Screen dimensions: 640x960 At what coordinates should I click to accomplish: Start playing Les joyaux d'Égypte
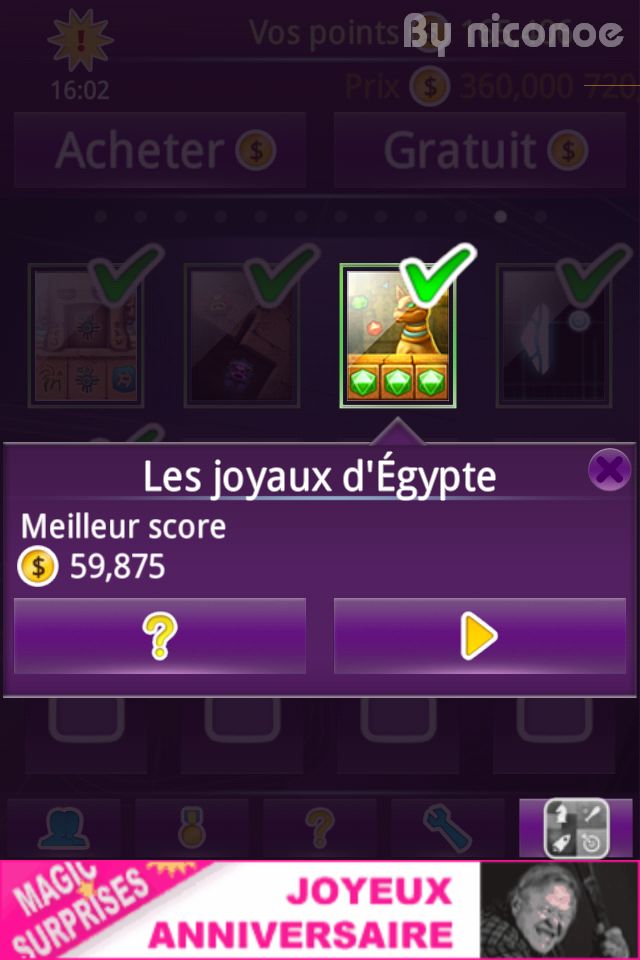[479, 637]
